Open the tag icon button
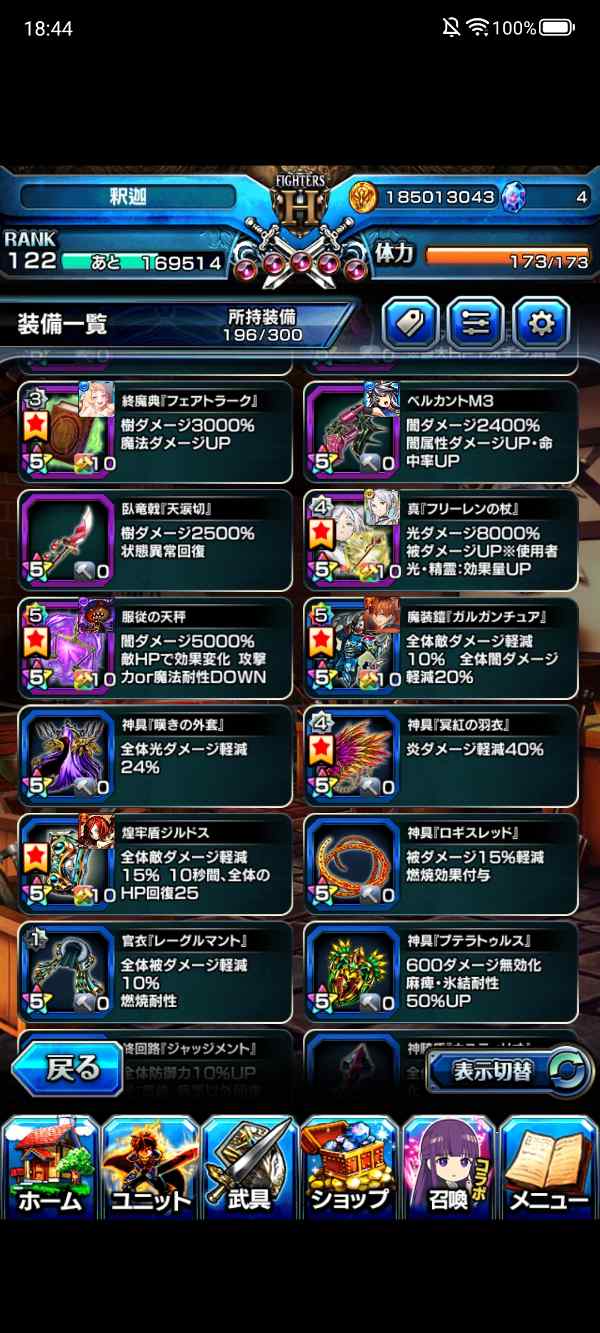The width and height of the screenshot is (600, 1333). 411,323
